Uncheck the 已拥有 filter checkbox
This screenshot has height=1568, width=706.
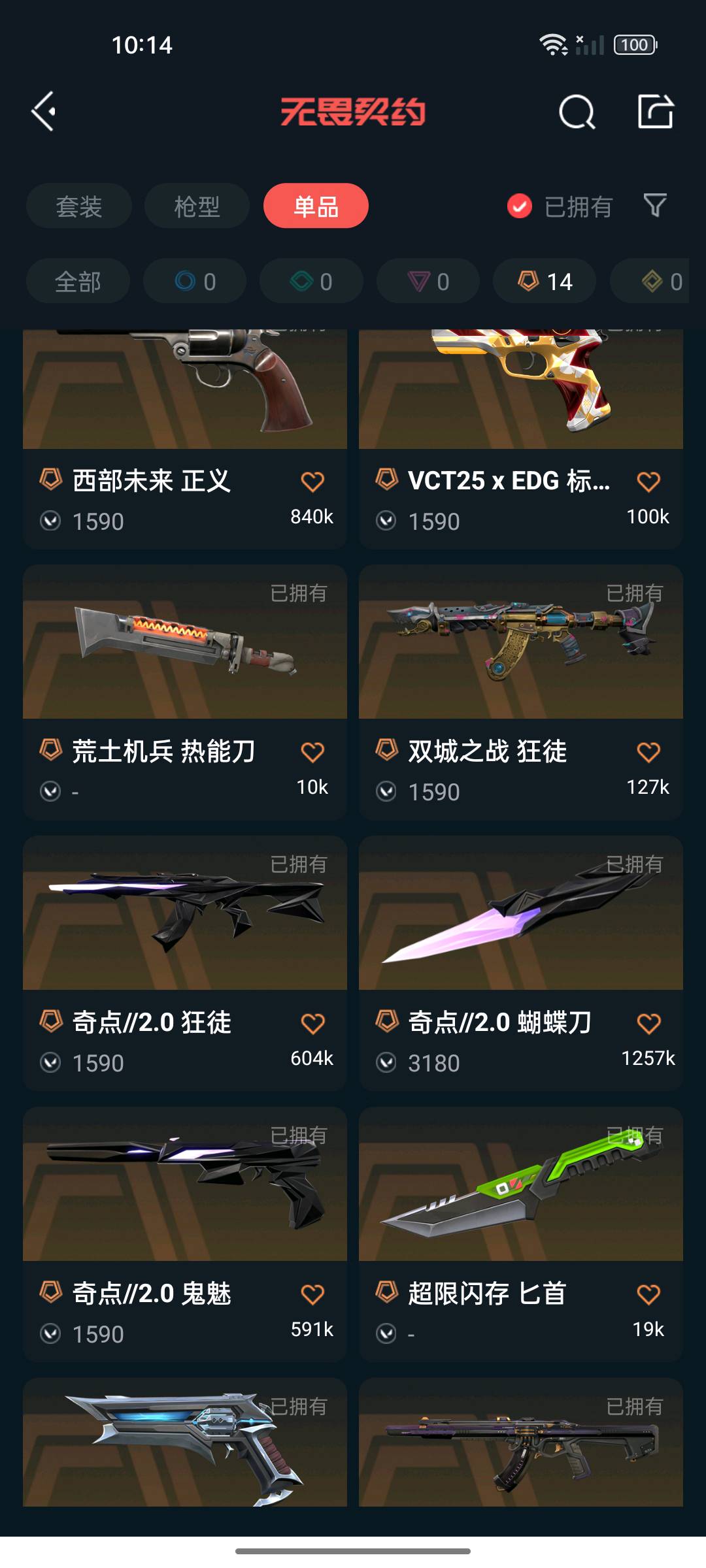coord(520,206)
